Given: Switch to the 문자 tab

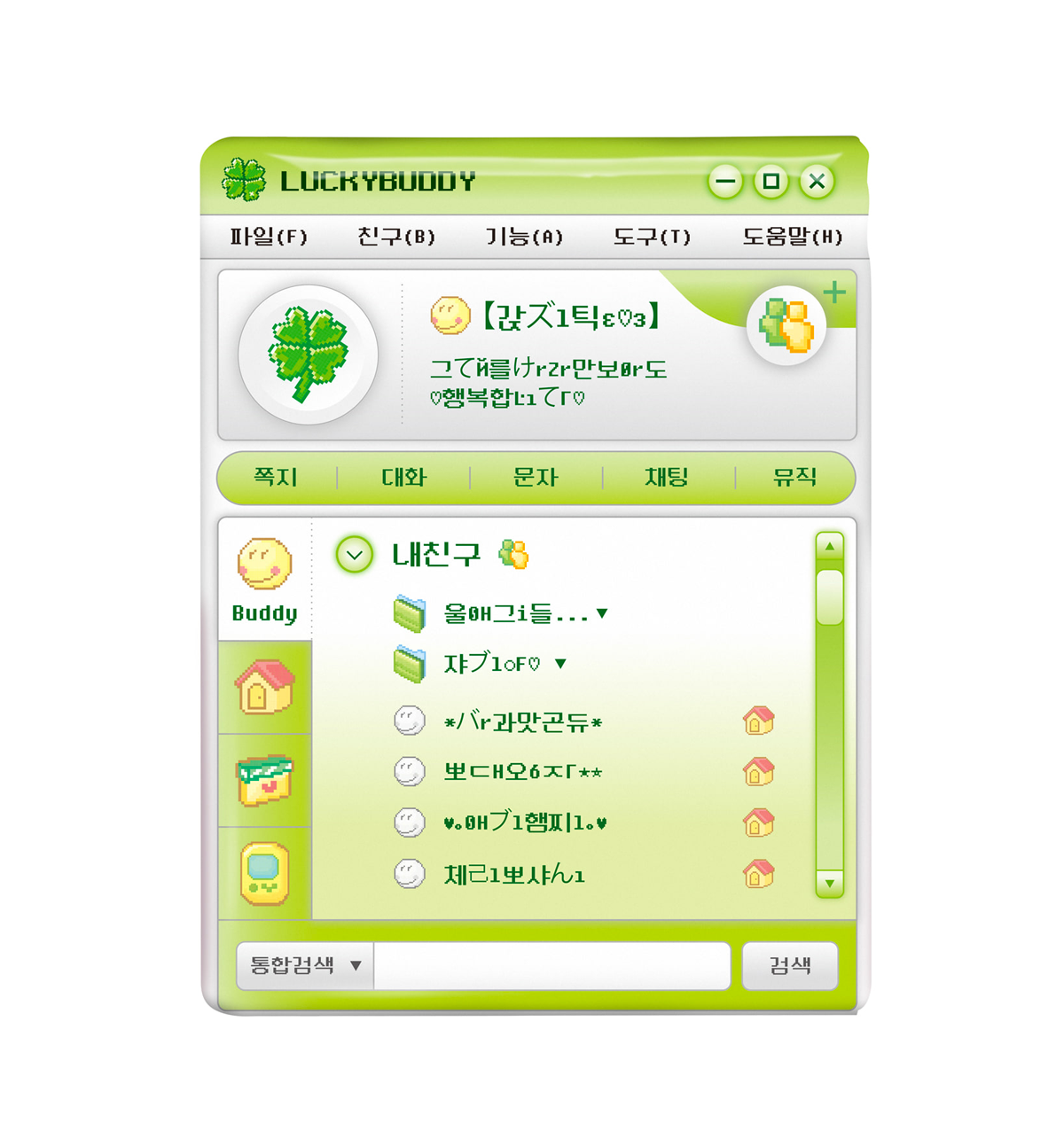Looking at the screenshot, I should (x=536, y=478).
